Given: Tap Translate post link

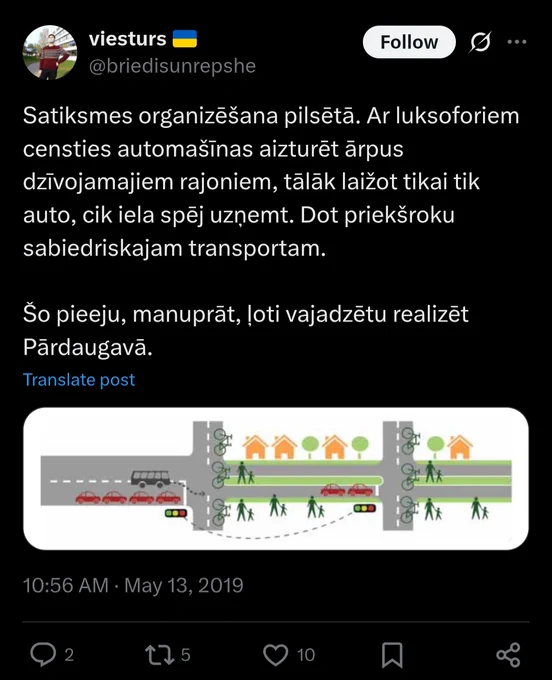Looking at the screenshot, I should [79, 379].
